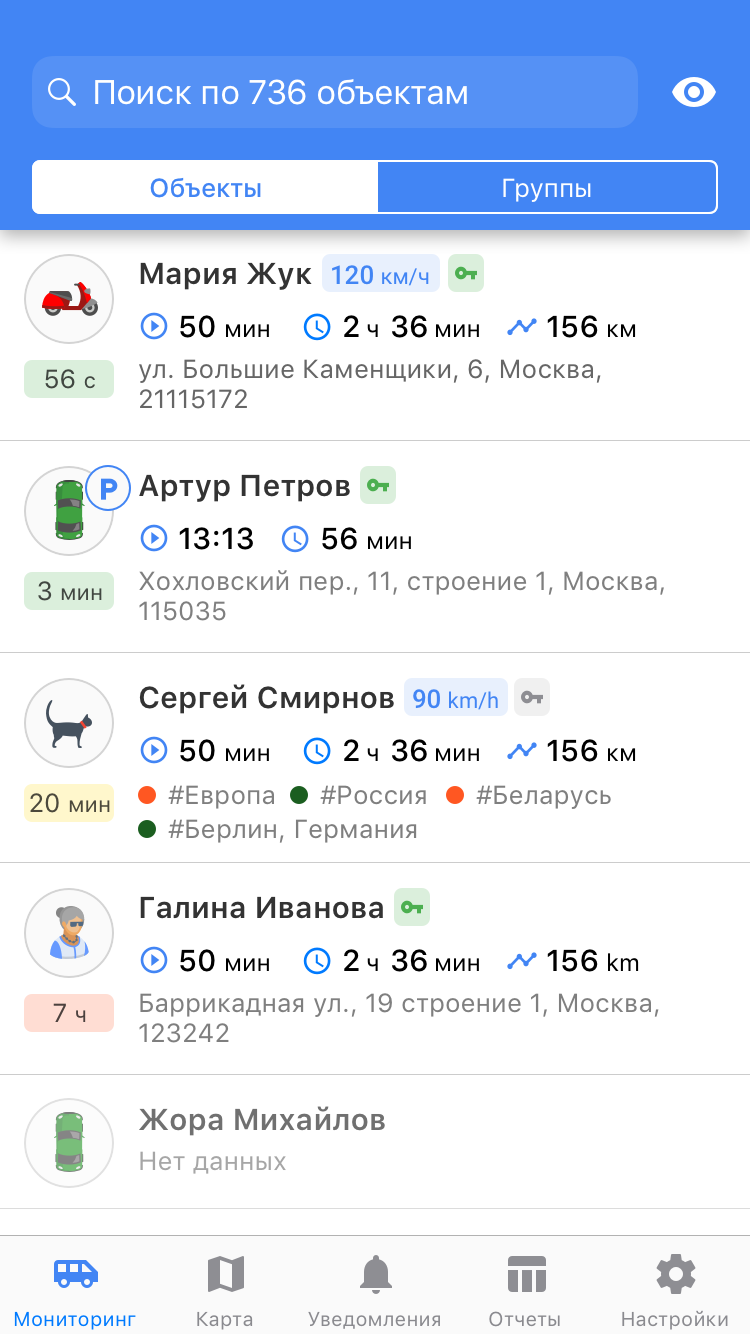Toggle the eye visibility icon near search bar
This screenshot has width=750, height=1334.
click(693, 92)
